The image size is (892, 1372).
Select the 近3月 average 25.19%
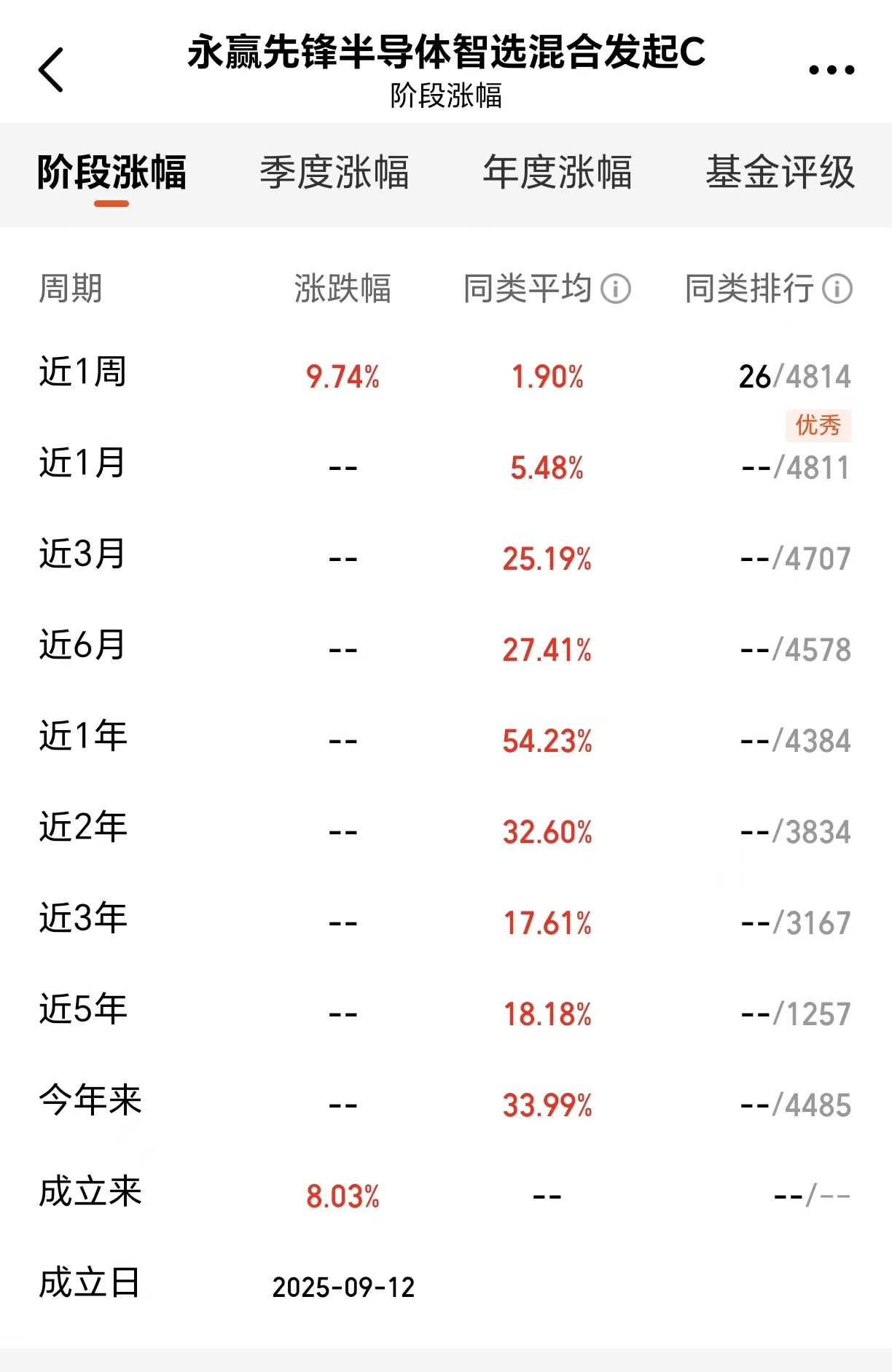click(x=546, y=556)
